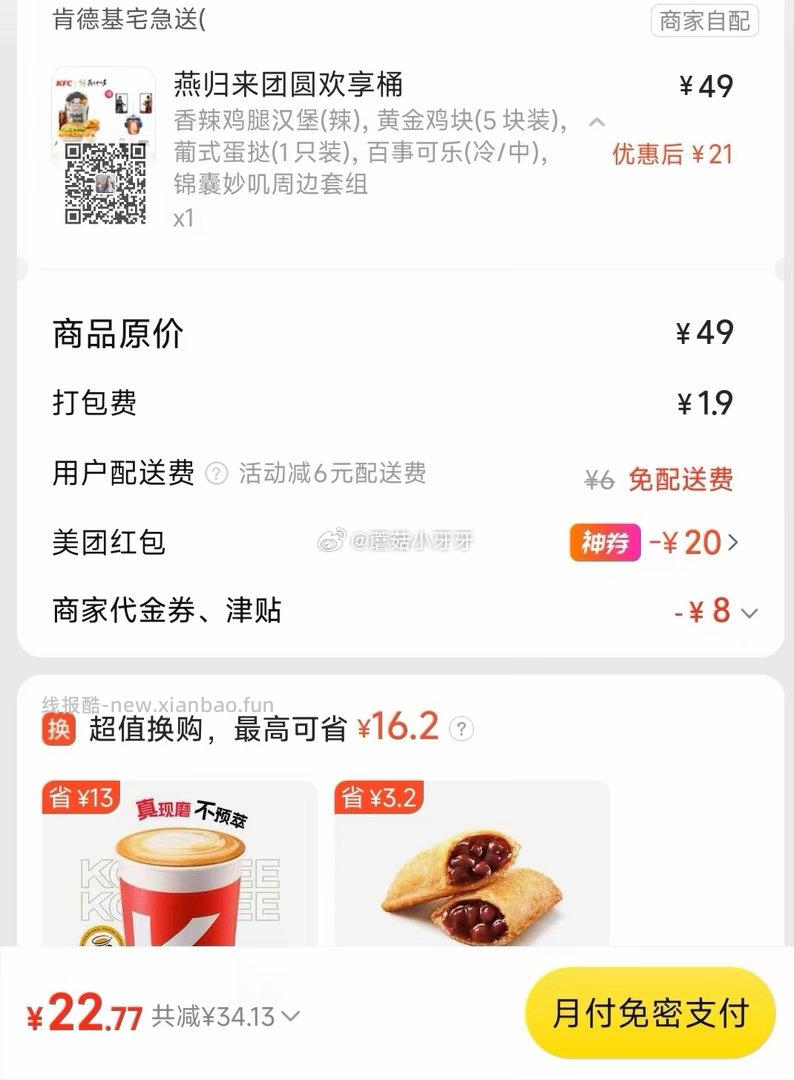
Task: Click the total price ¥22.77
Action: (x=76, y=1014)
